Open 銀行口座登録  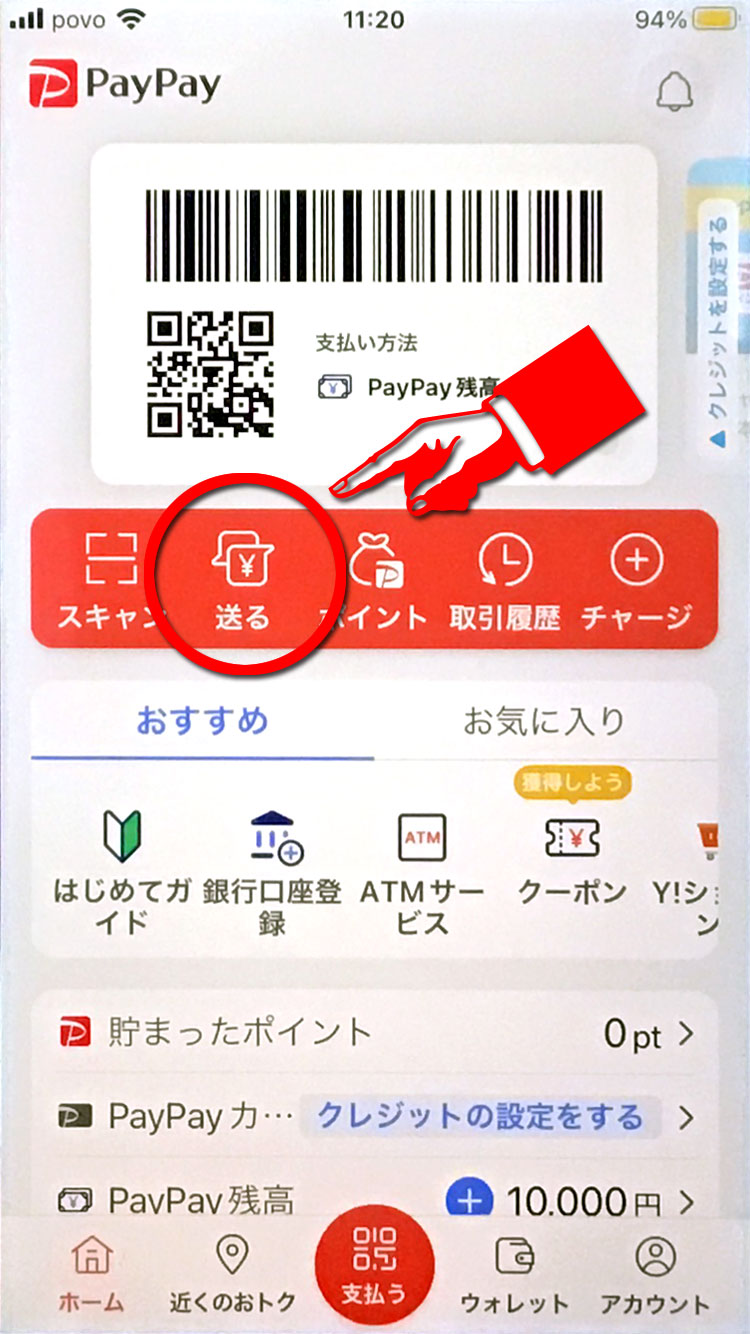[272, 870]
